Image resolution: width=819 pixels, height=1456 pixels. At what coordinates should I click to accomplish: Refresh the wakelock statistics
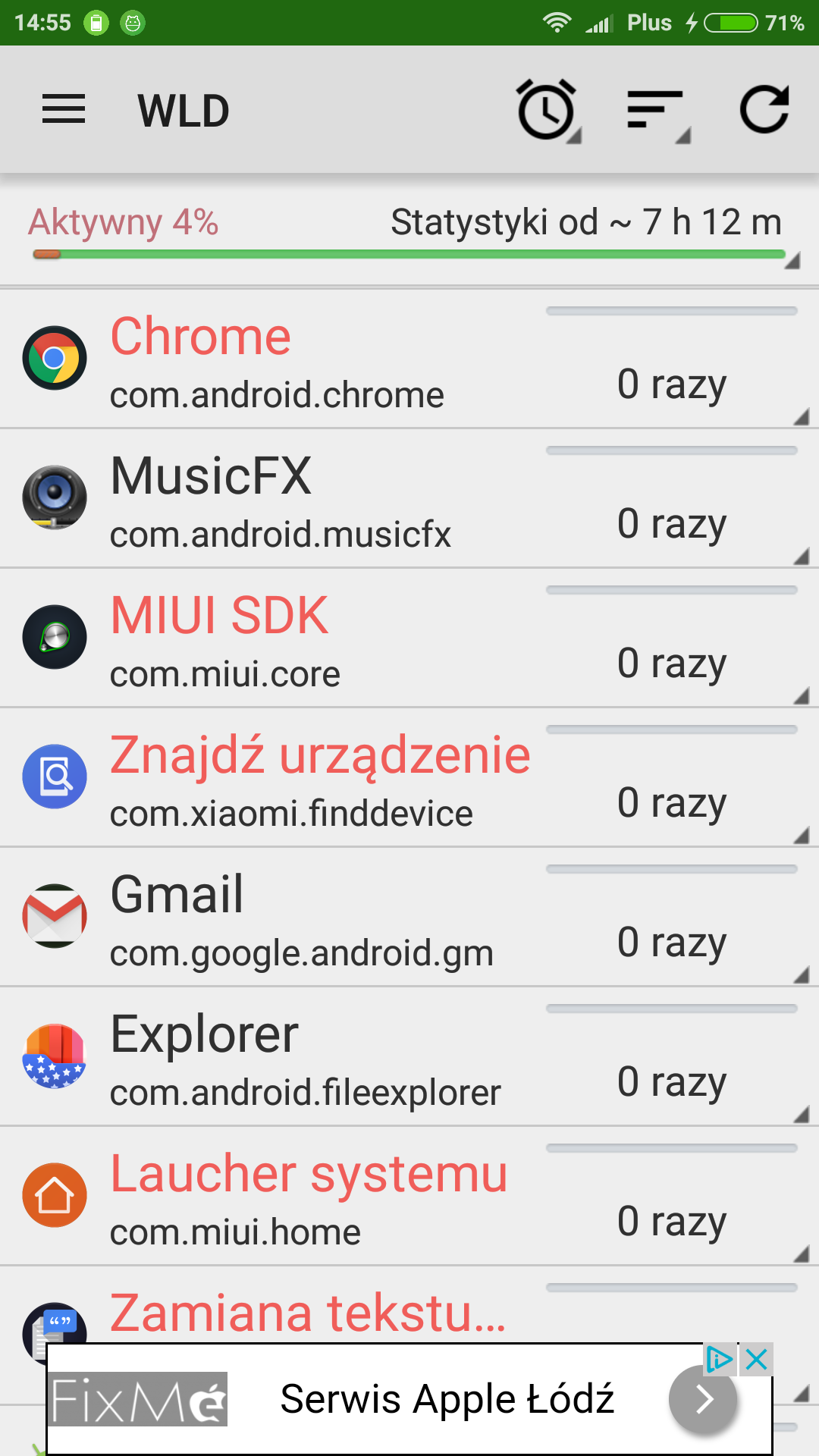764,110
